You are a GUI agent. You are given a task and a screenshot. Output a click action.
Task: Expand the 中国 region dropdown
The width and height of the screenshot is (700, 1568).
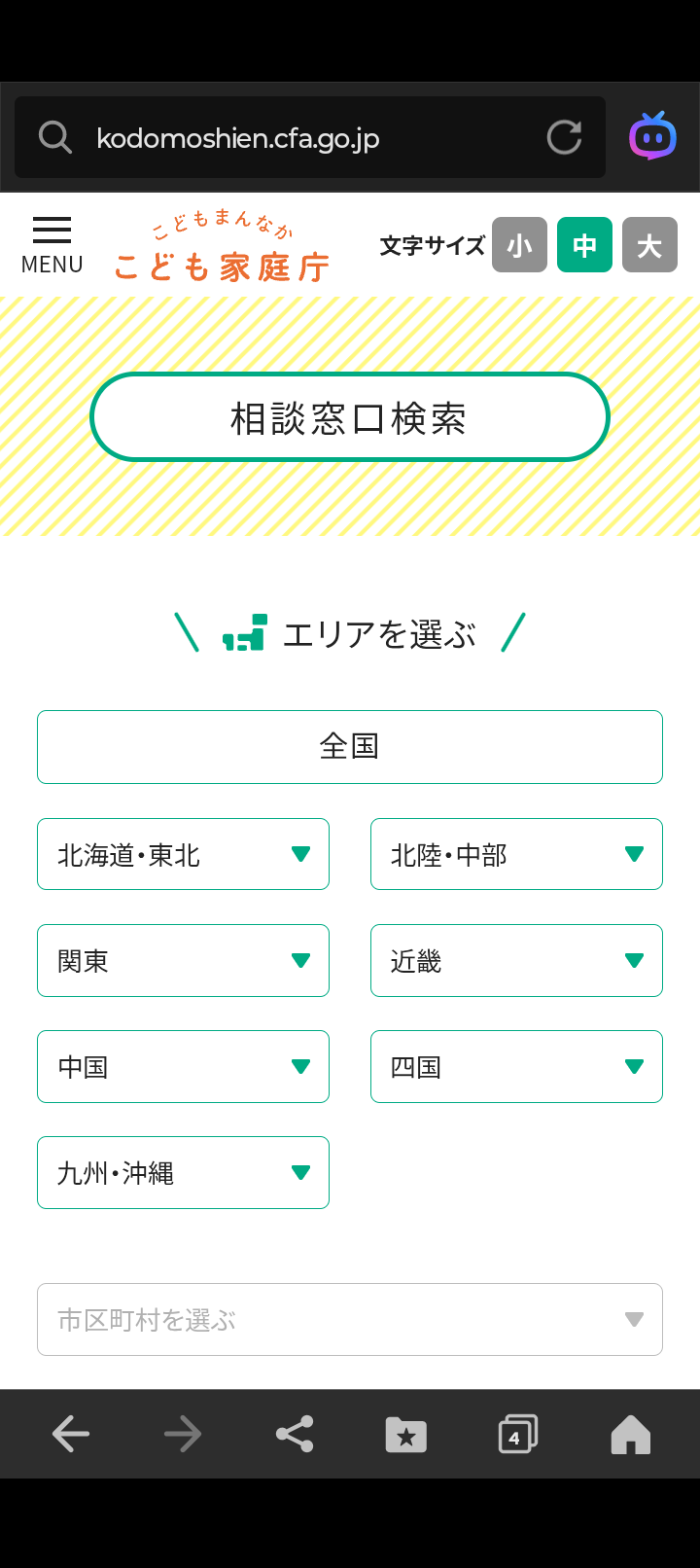[183, 1066]
